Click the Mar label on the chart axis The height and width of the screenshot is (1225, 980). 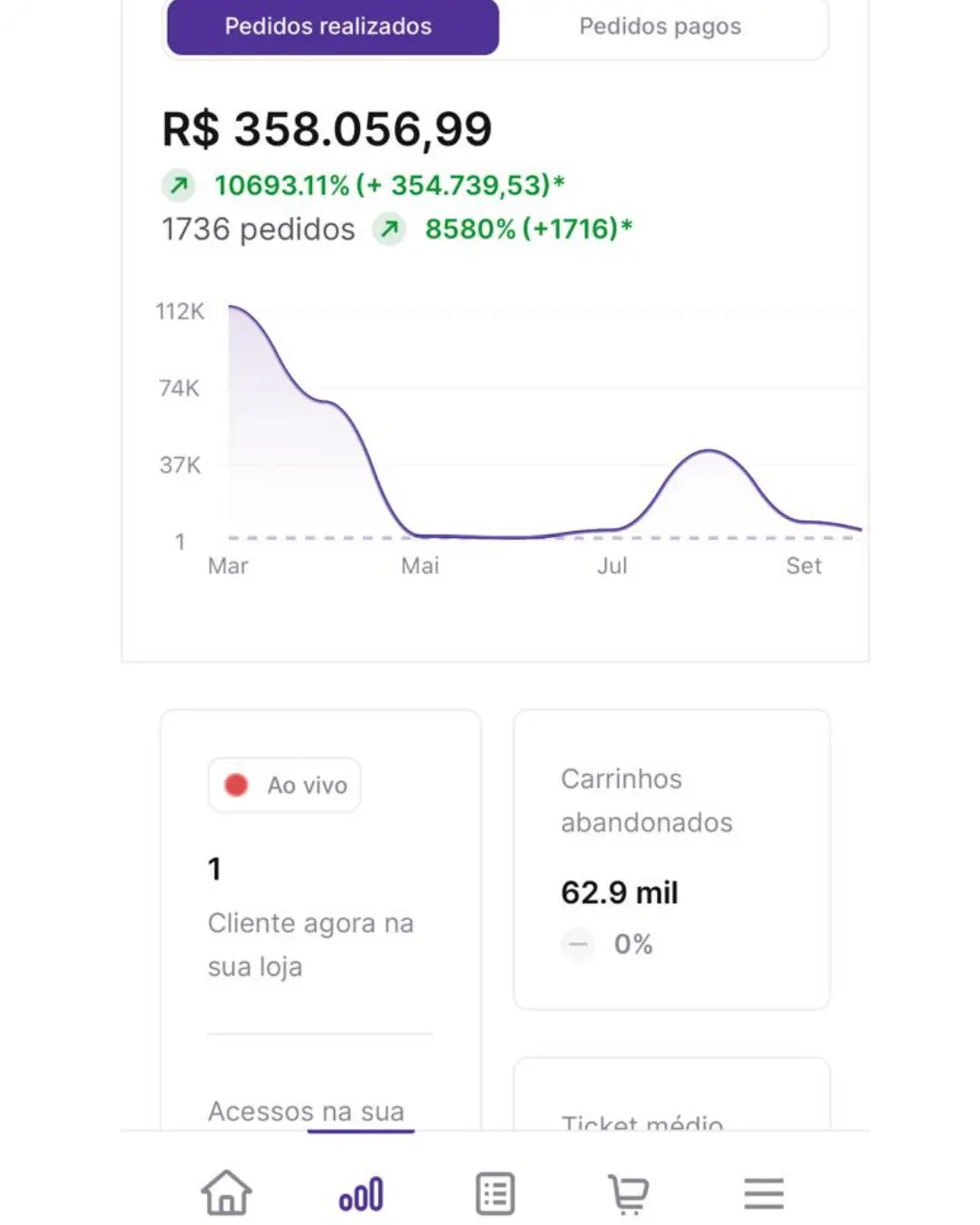[229, 565]
